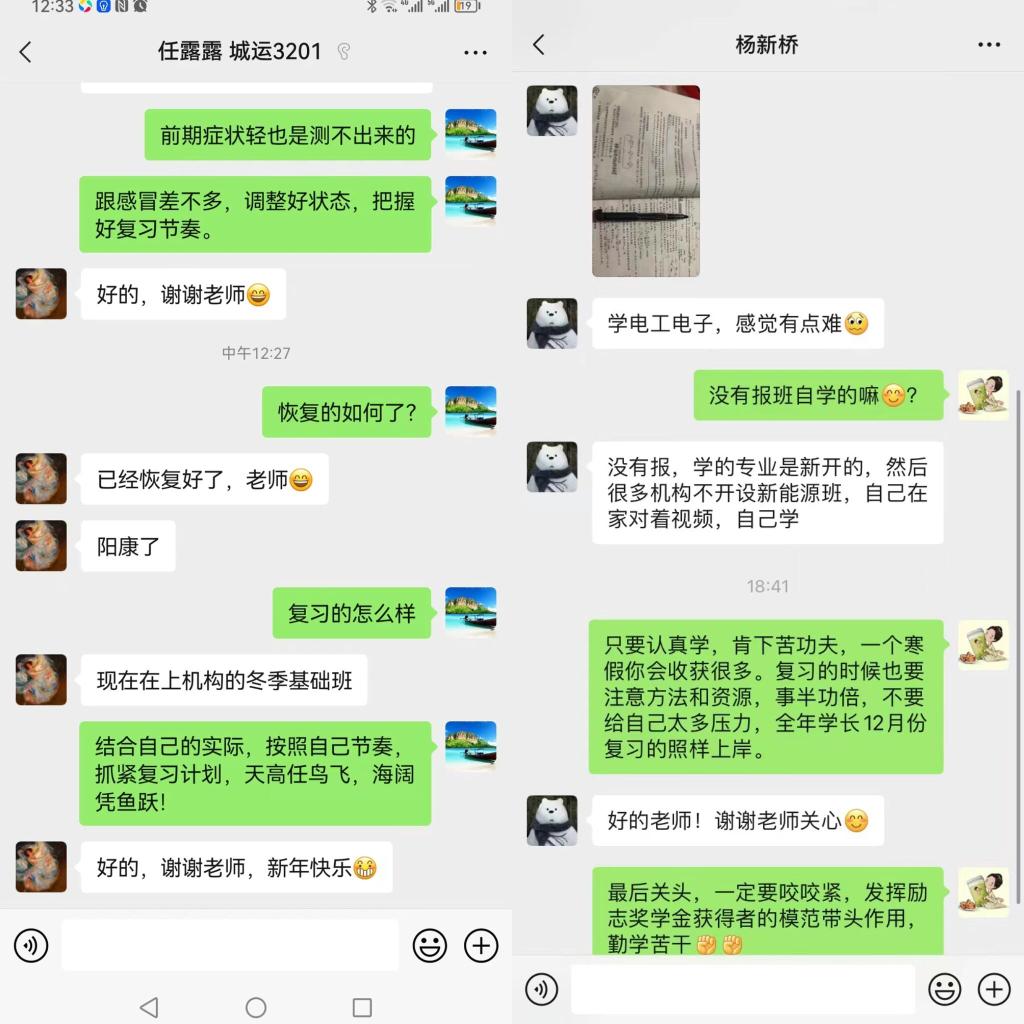Switch to voice input in 任露露 chat
Viewport: 1024px width, 1024px height.
tap(31, 945)
